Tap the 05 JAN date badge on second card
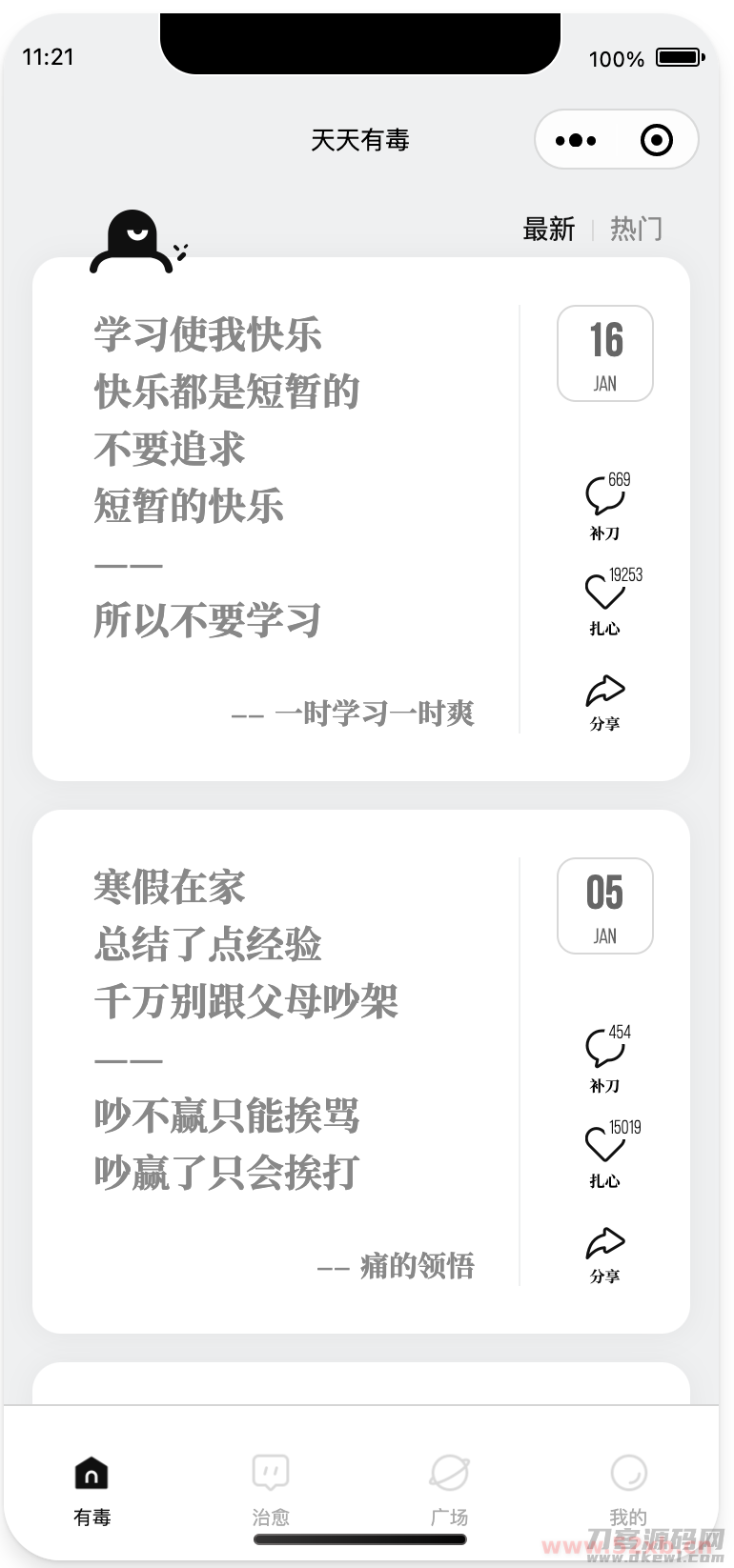This screenshot has height=1568, width=734. pos(604,905)
